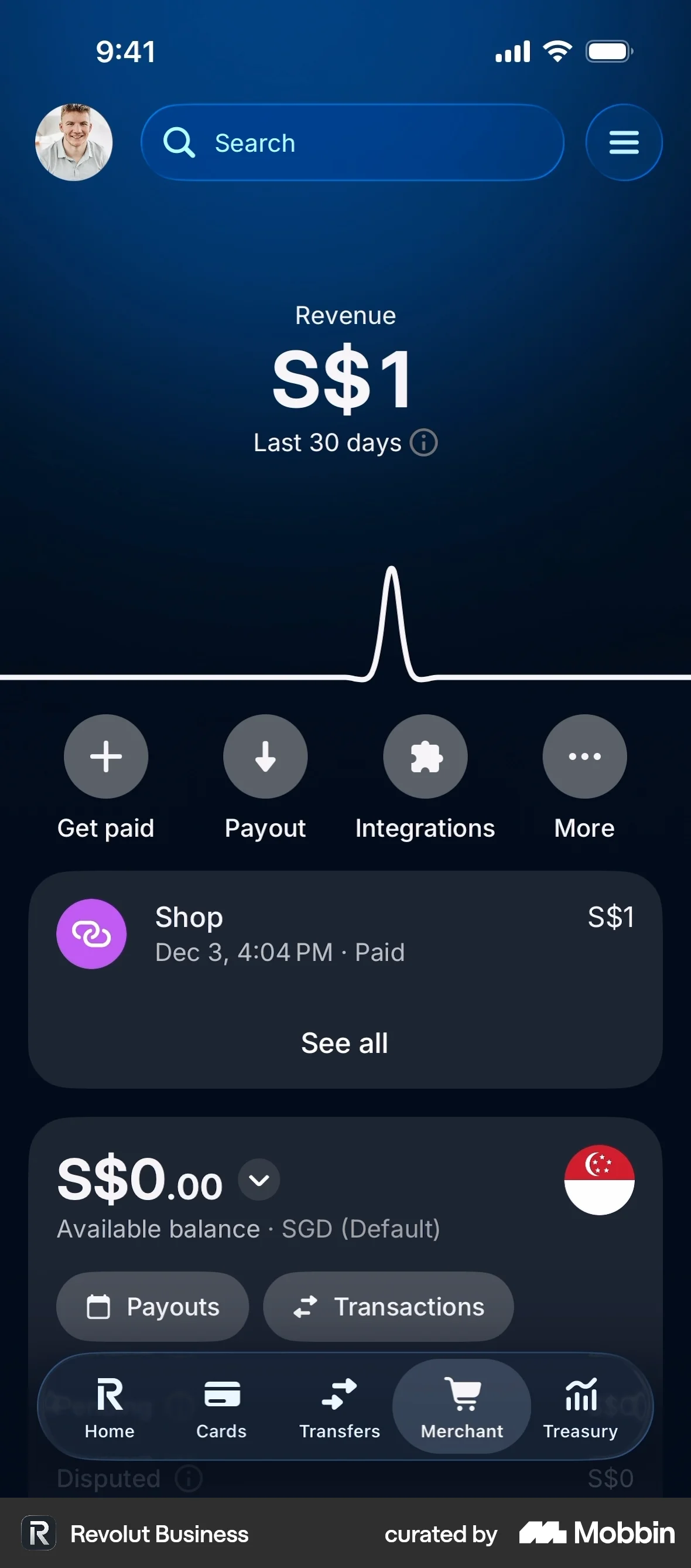Tap the Search field
The height and width of the screenshot is (1568, 691).
click(x=352, y=142)
